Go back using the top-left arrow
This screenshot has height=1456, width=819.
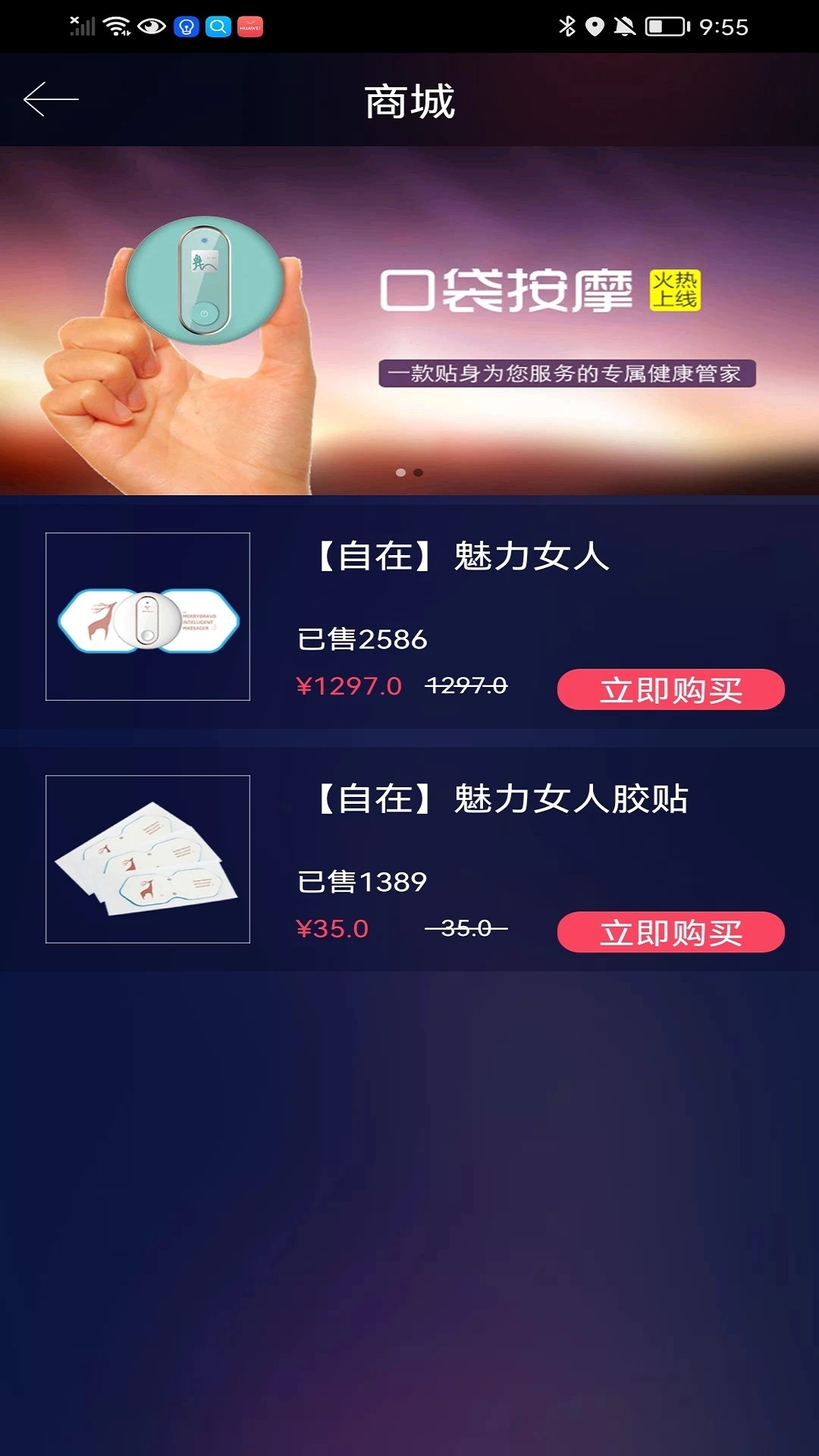[51, 99]
